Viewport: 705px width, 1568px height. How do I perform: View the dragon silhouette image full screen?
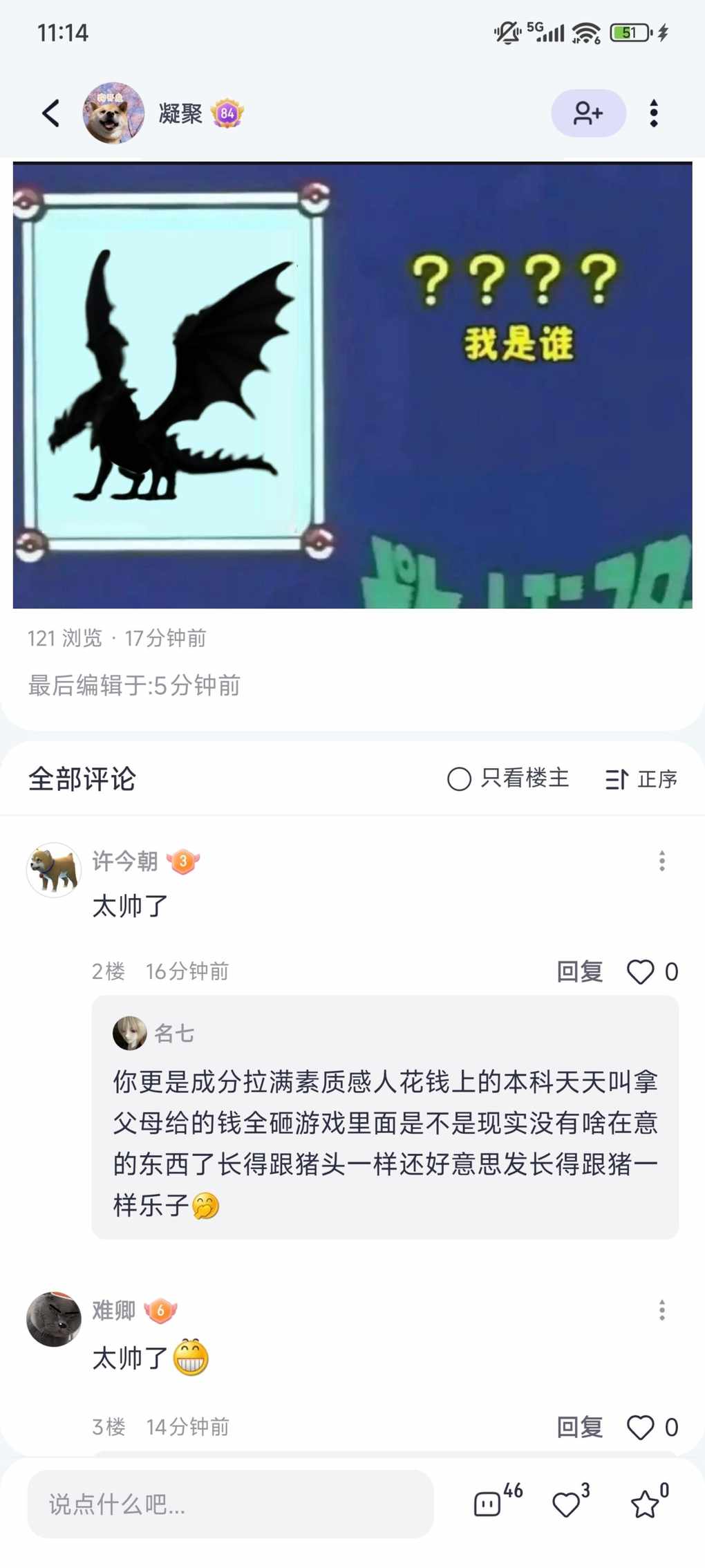coord(352,386)
